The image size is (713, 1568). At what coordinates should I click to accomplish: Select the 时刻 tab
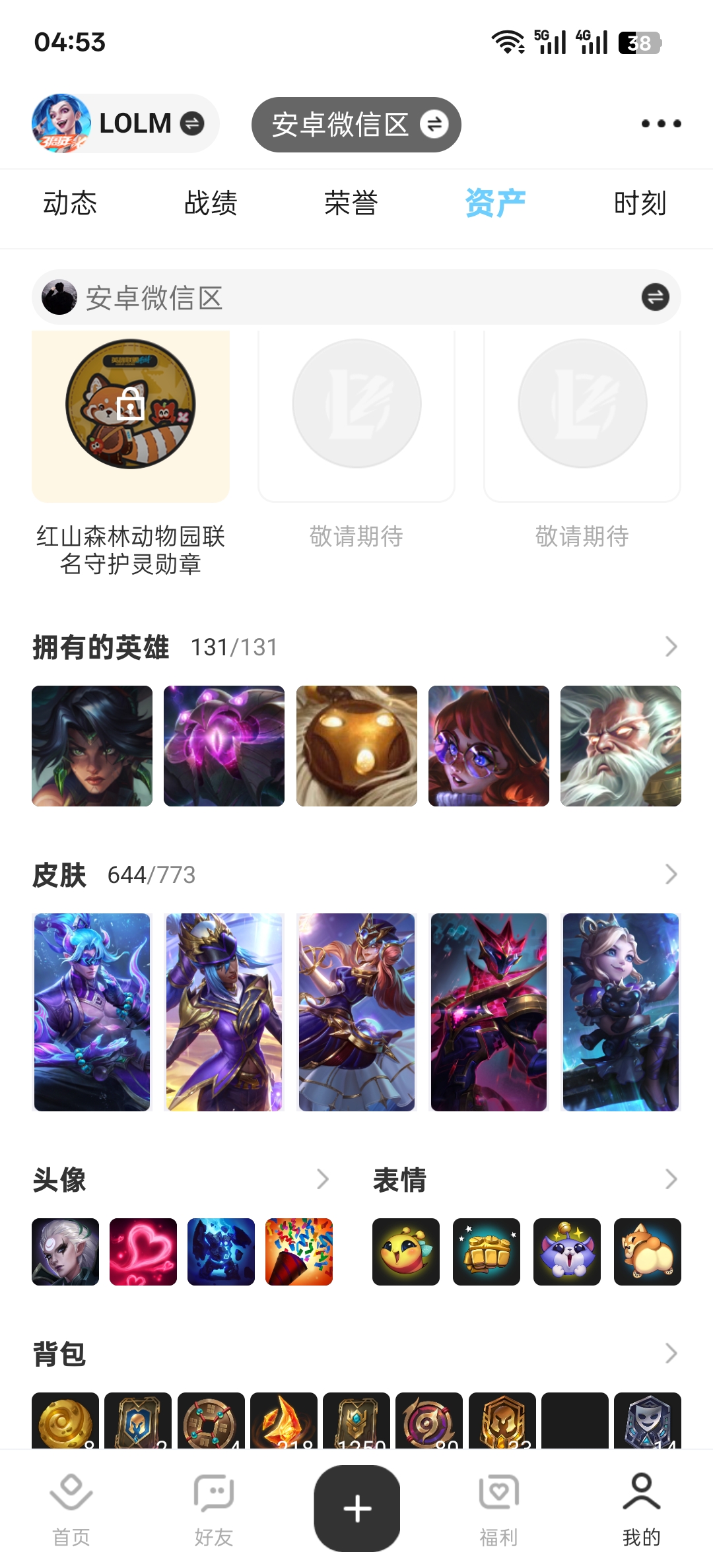[x=640, y=203]
